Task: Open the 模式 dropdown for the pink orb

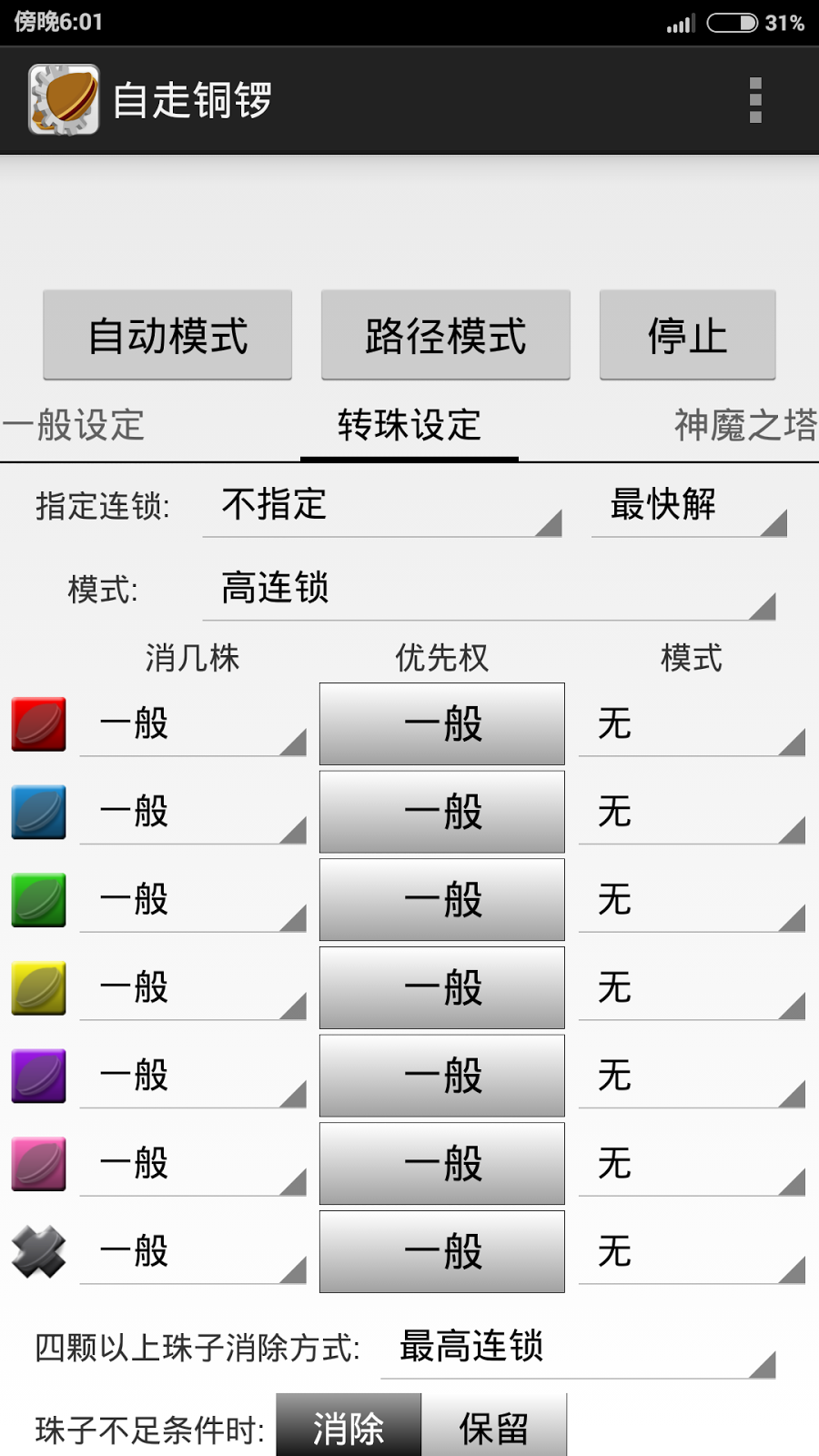Action: tap(692, 1164)
